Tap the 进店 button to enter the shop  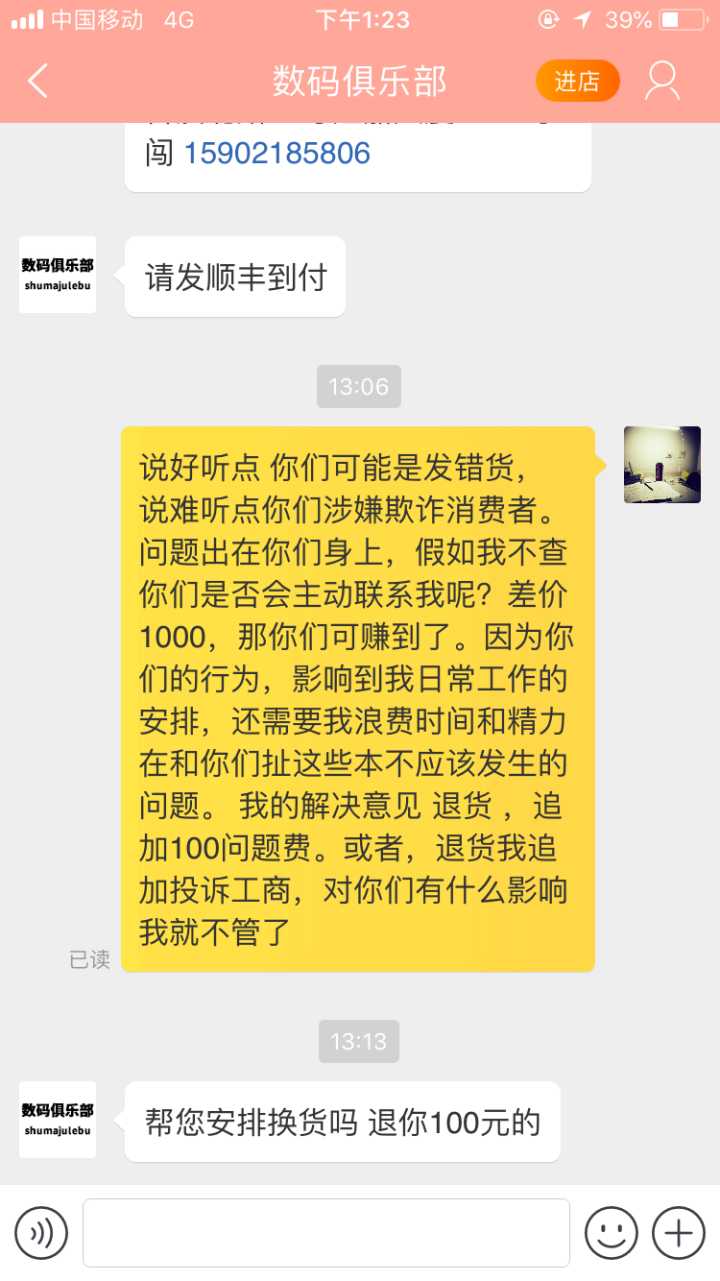(x=577, y=81)
